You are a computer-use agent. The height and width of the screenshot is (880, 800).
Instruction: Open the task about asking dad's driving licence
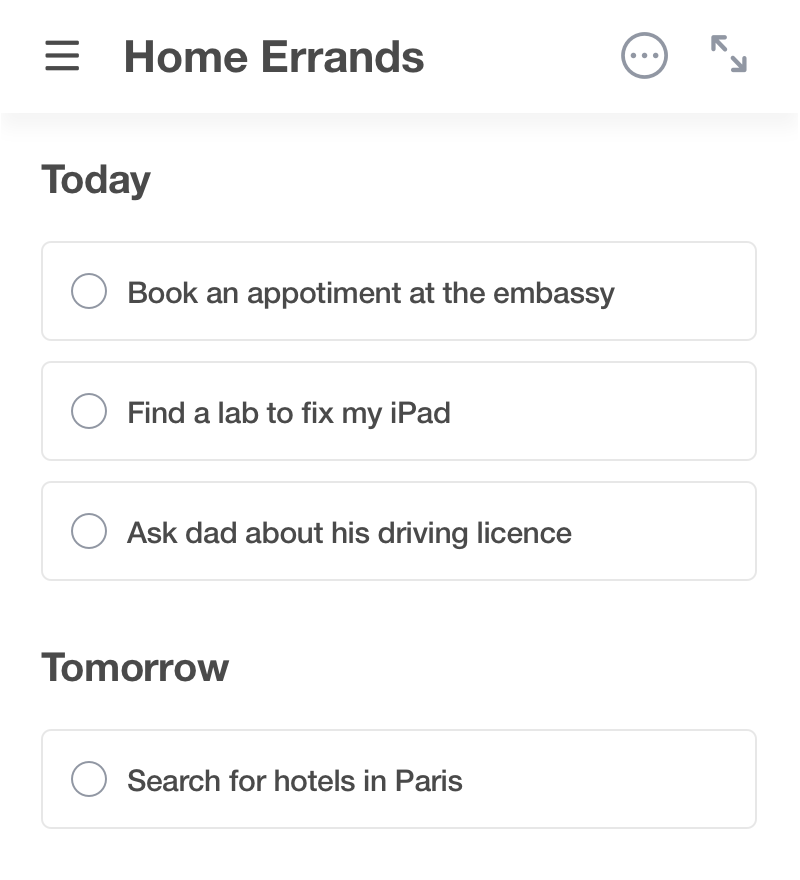pos(349,532)
